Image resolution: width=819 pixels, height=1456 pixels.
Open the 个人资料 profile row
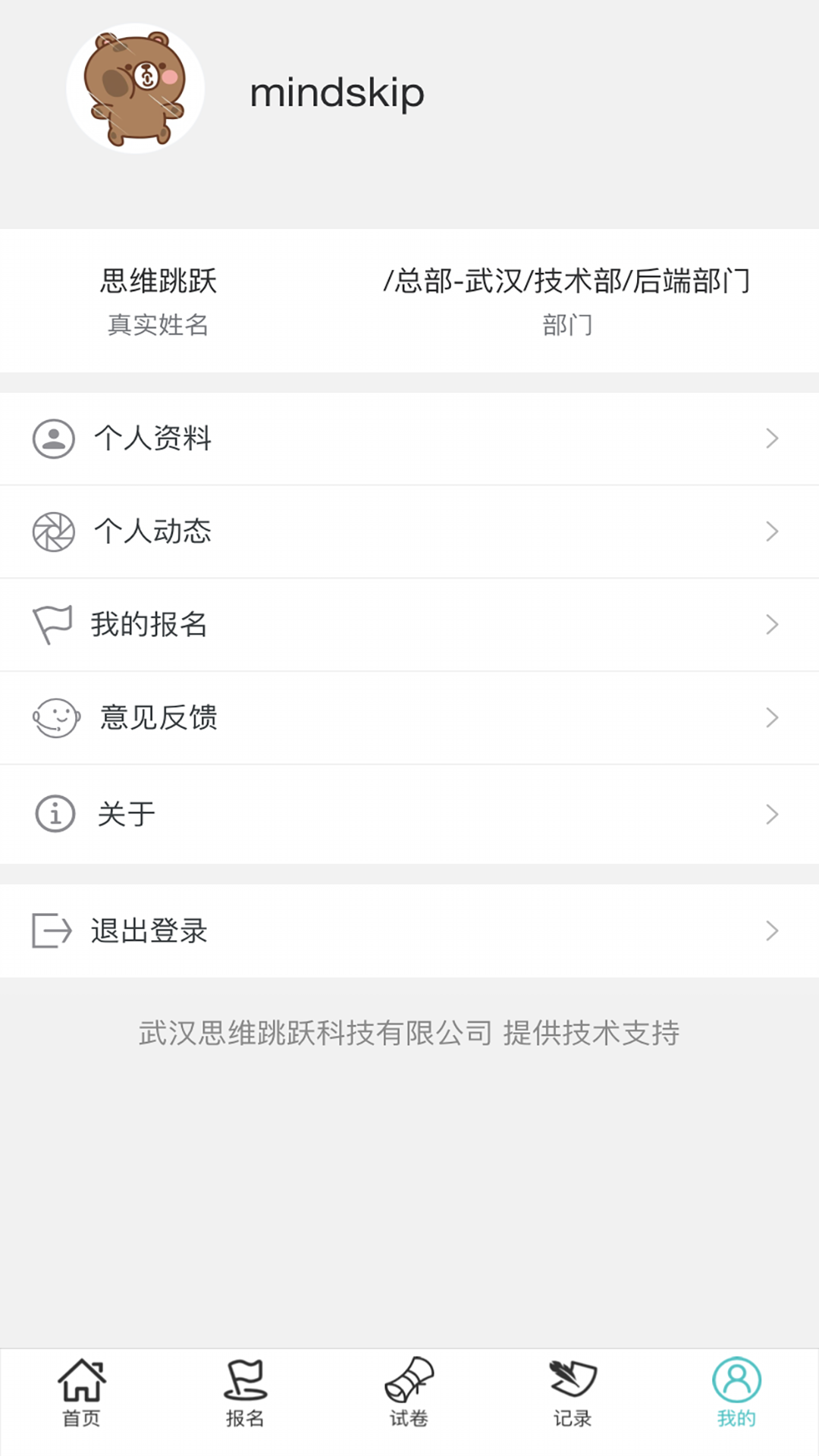[x=409, y=438]
